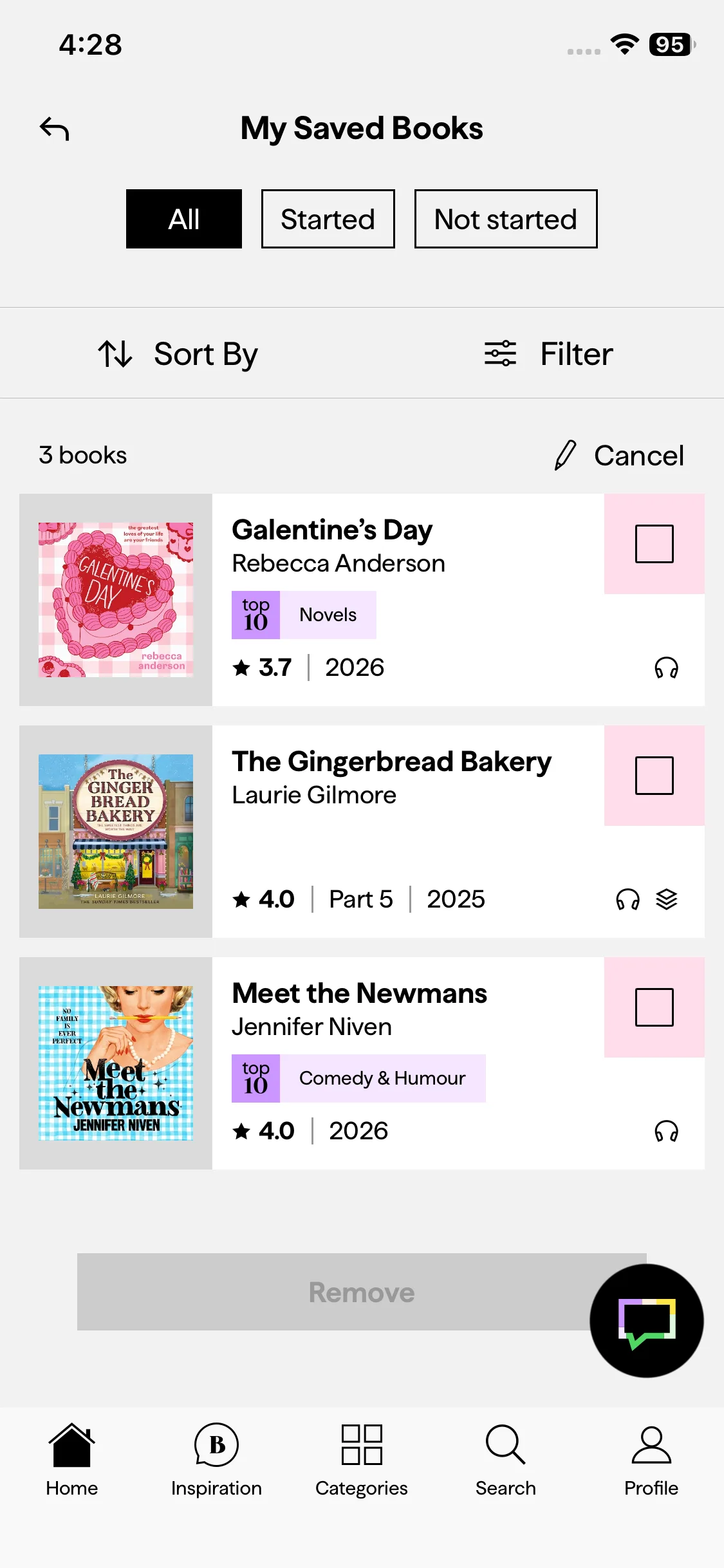Open the Galentine's Day book cover

pos(116,600)
